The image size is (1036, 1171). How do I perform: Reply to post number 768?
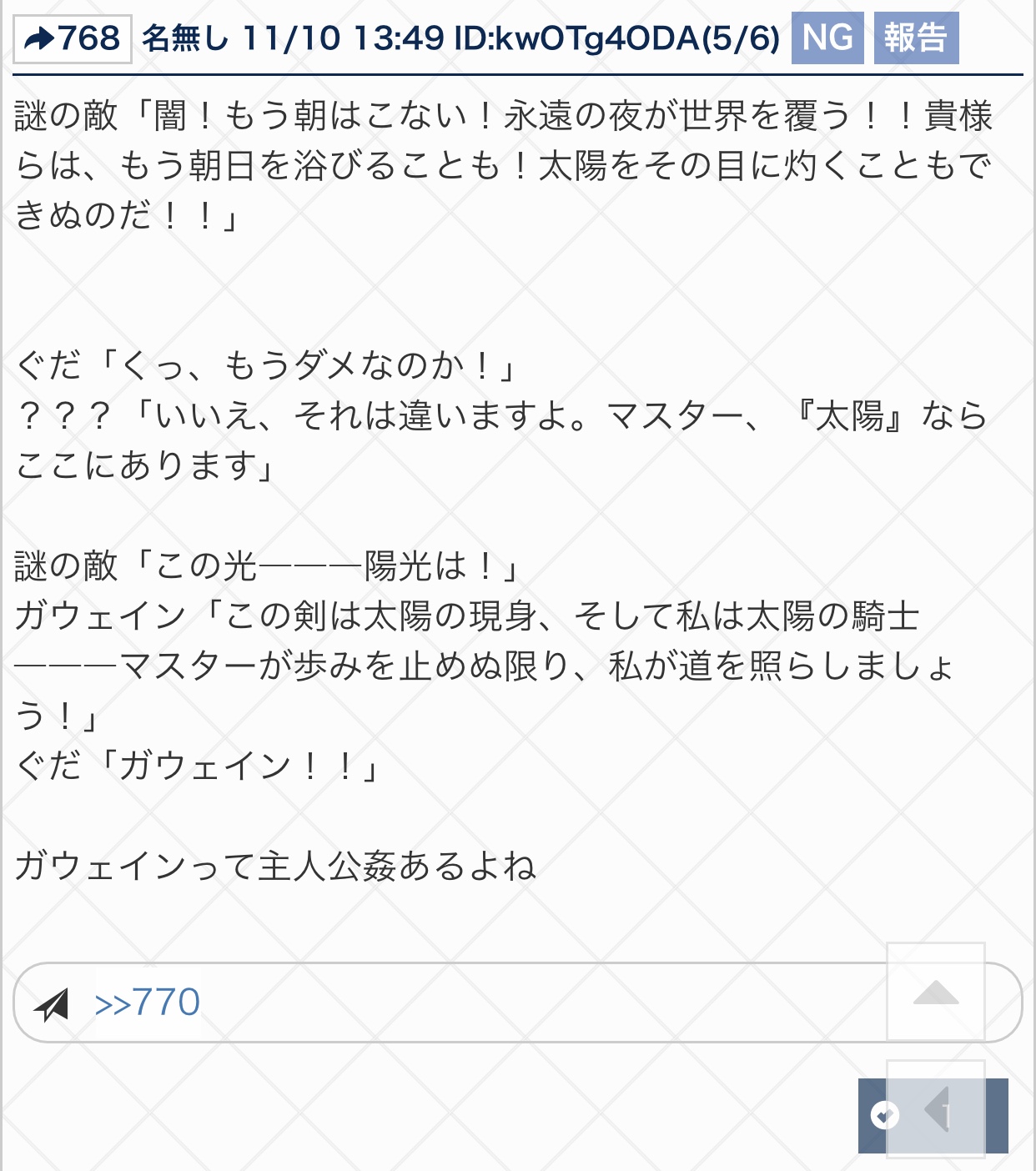click(x=73, y=38)
